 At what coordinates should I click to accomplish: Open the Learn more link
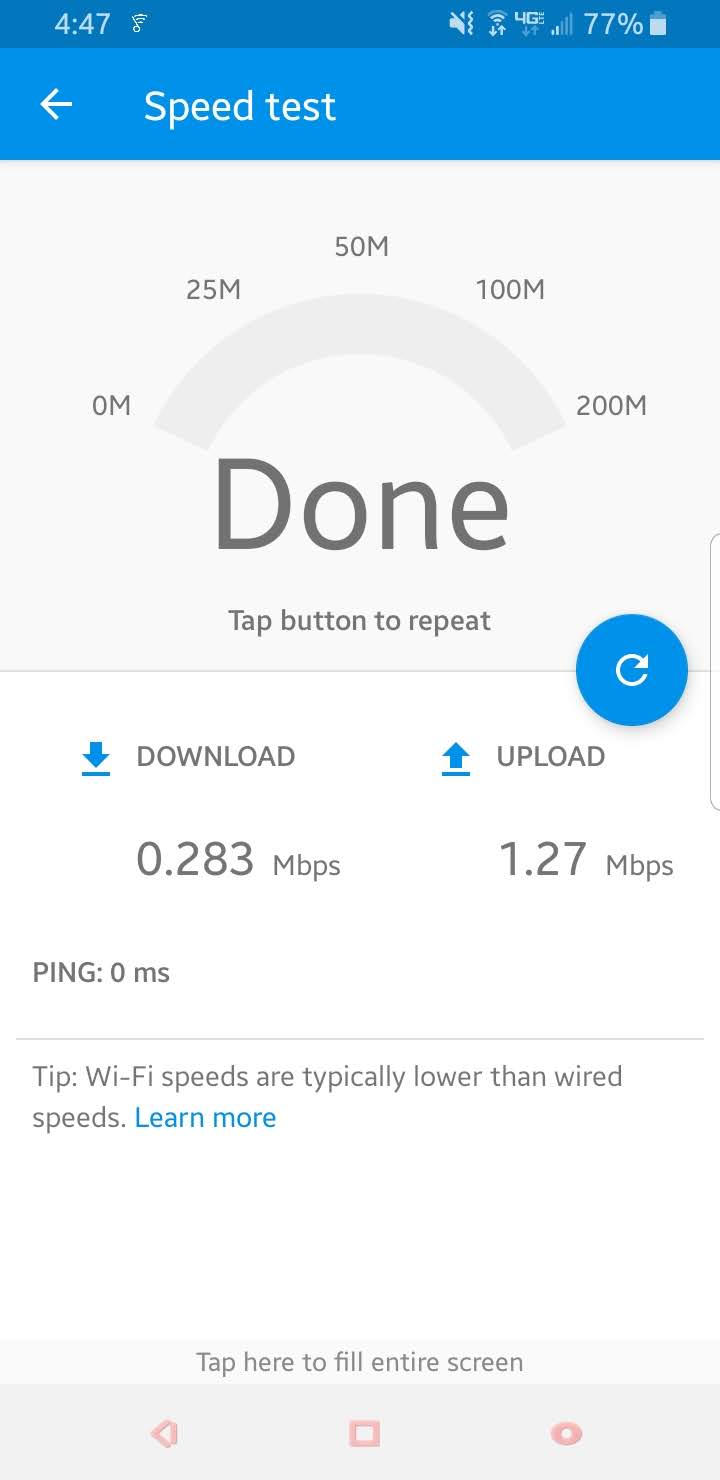pyautogui.click(x=205, y=1117)
